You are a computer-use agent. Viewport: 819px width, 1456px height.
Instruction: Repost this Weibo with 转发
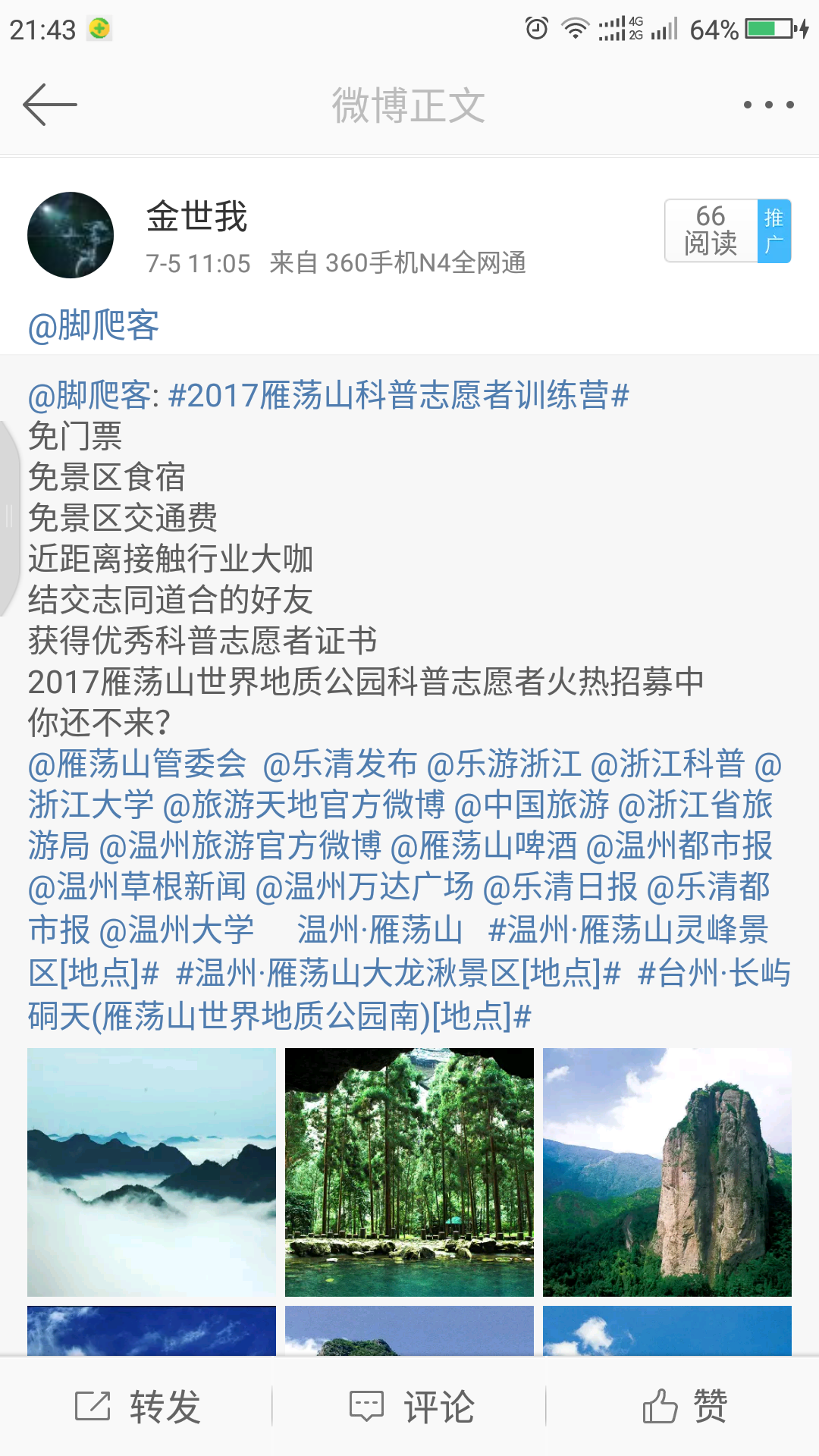137,1407
